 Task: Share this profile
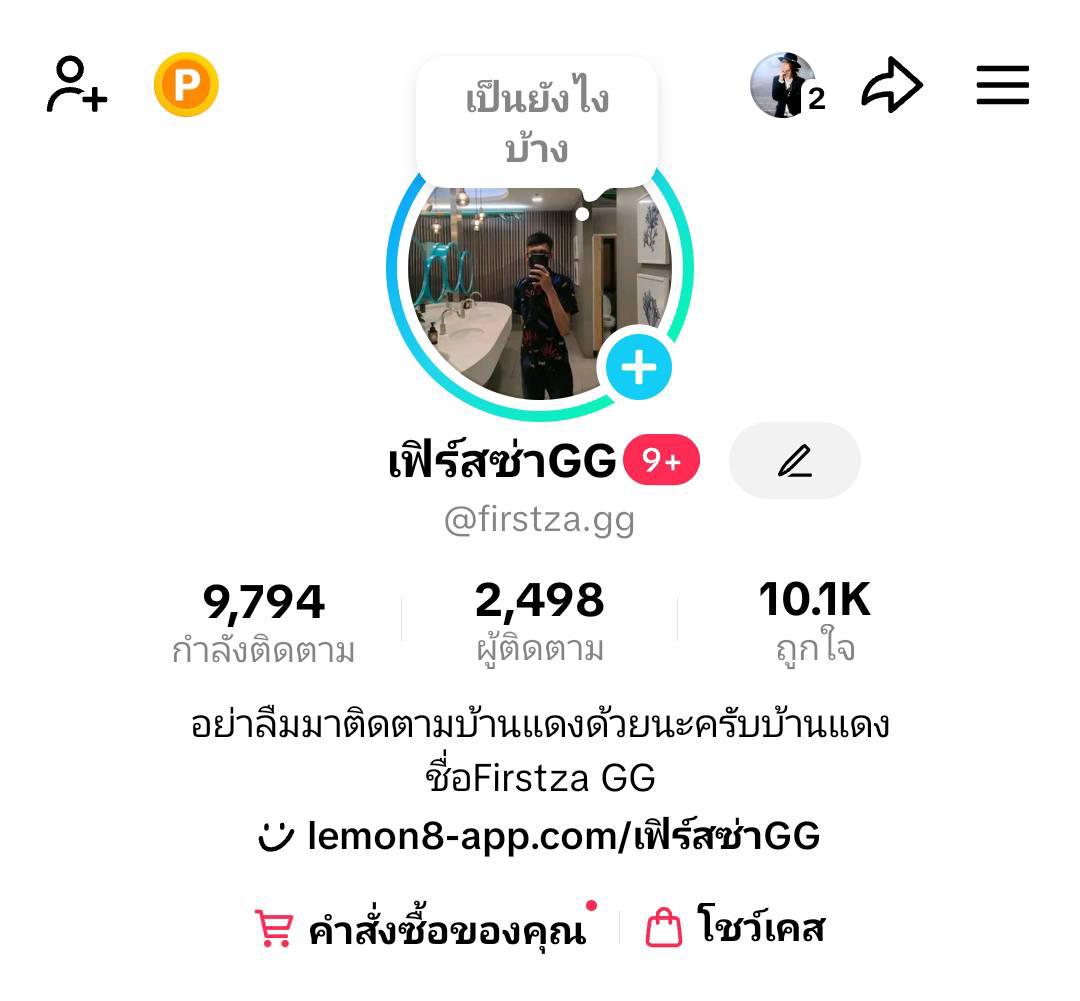click(891, 86)
